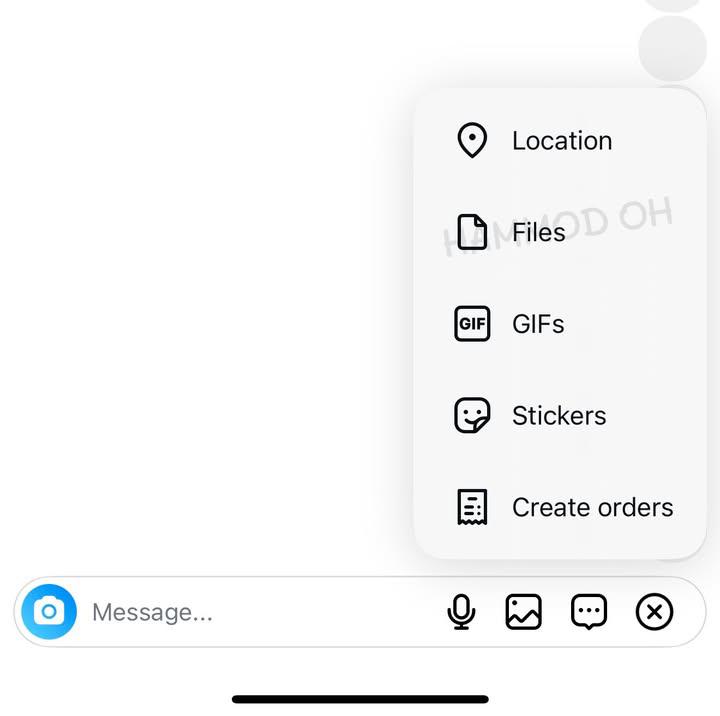Select Location from the attachment menu
Screen dimensions: 720x716
point(560,141)
